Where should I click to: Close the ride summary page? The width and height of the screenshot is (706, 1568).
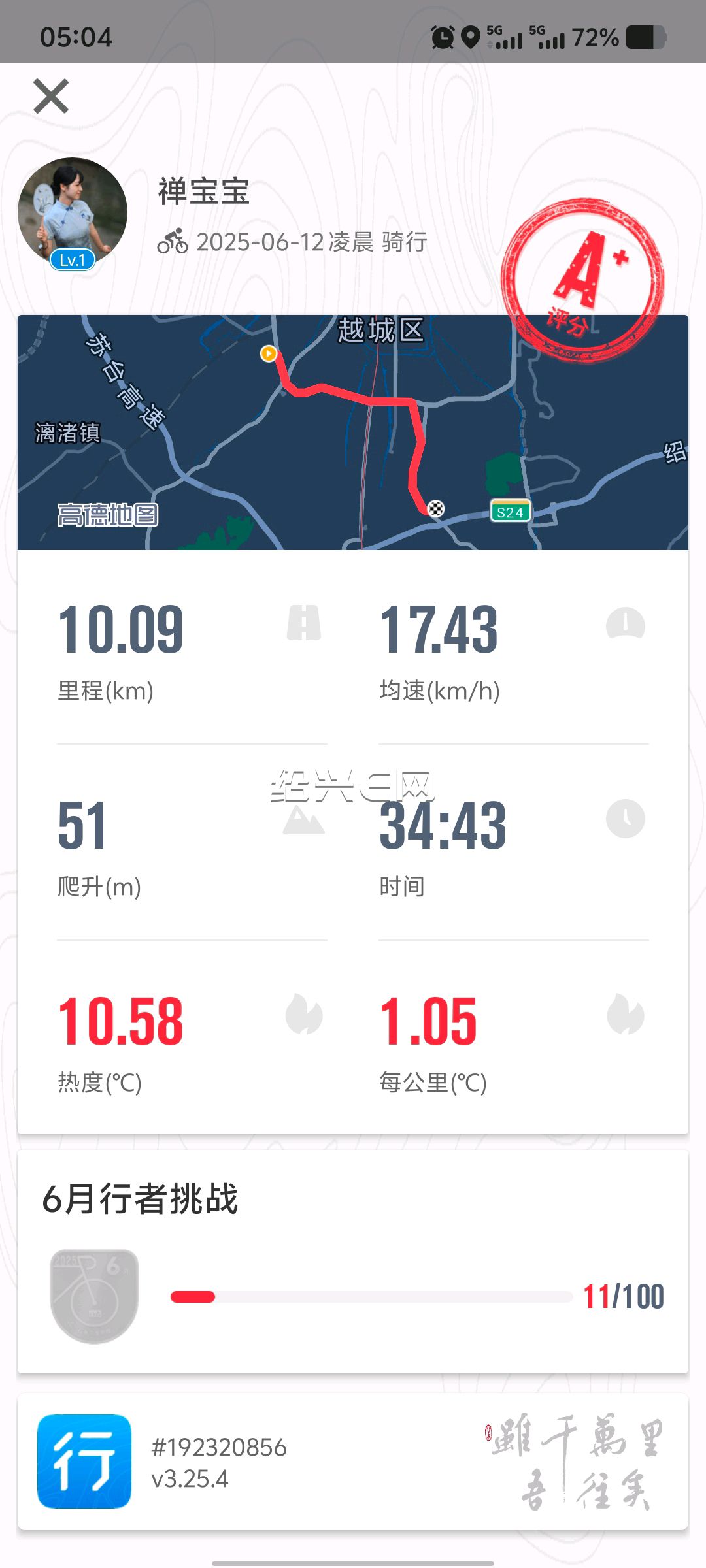[51, 97]
